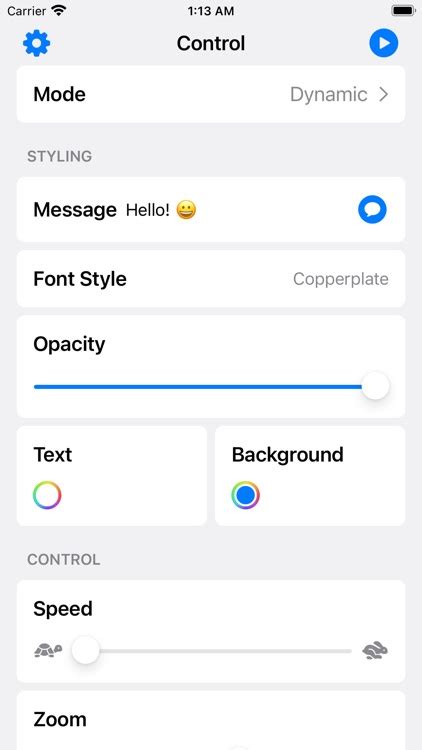The image size is (422, 750).
Task: Pick a Background color swatch
Action: [x=245, y=495]
